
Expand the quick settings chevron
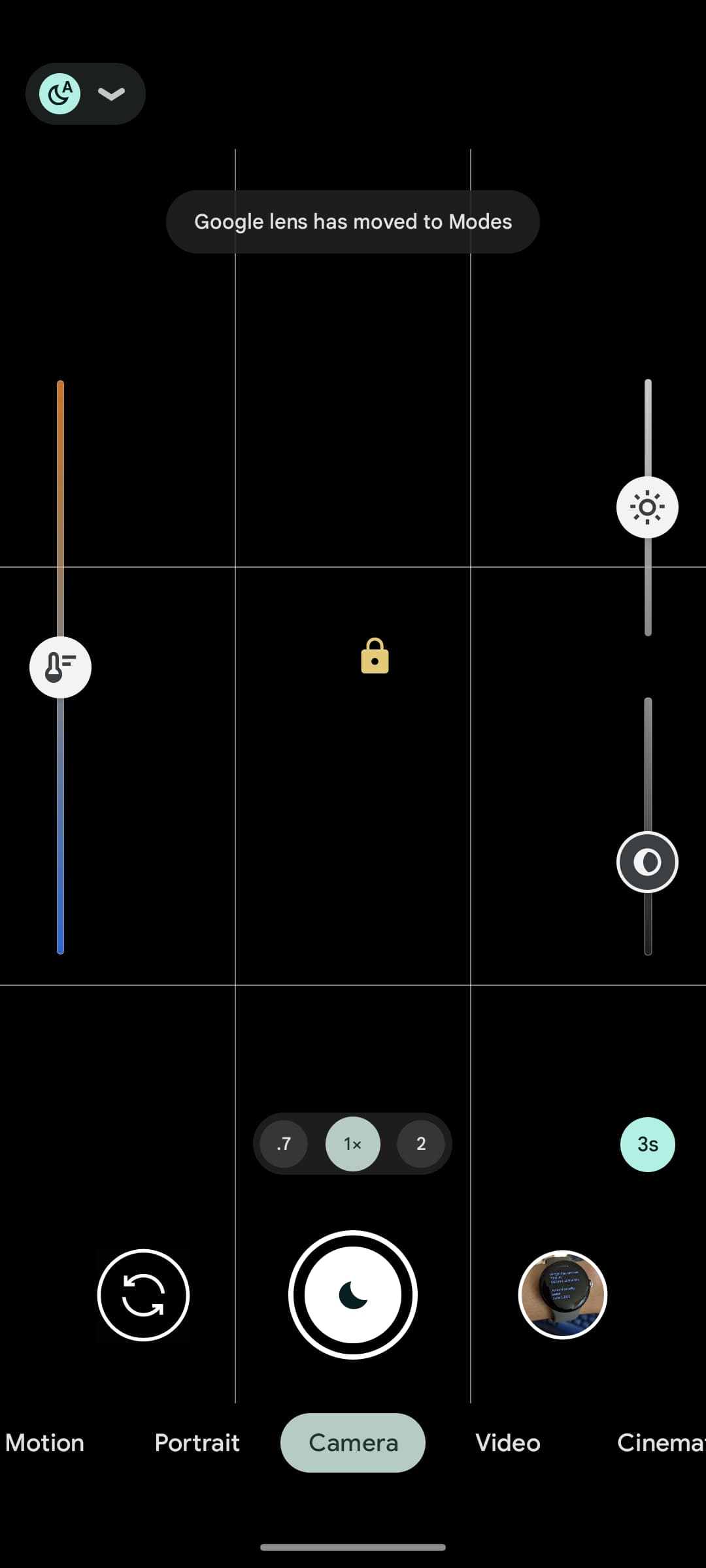[x=111, y=94]
